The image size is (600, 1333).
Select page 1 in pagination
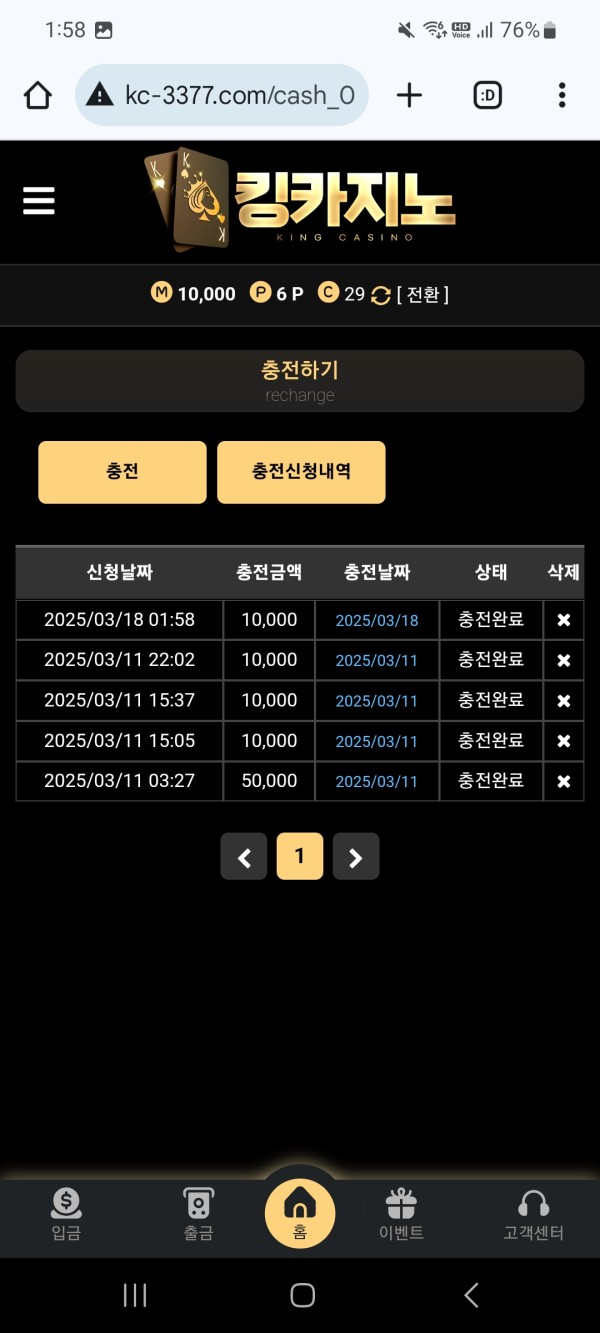300,857
